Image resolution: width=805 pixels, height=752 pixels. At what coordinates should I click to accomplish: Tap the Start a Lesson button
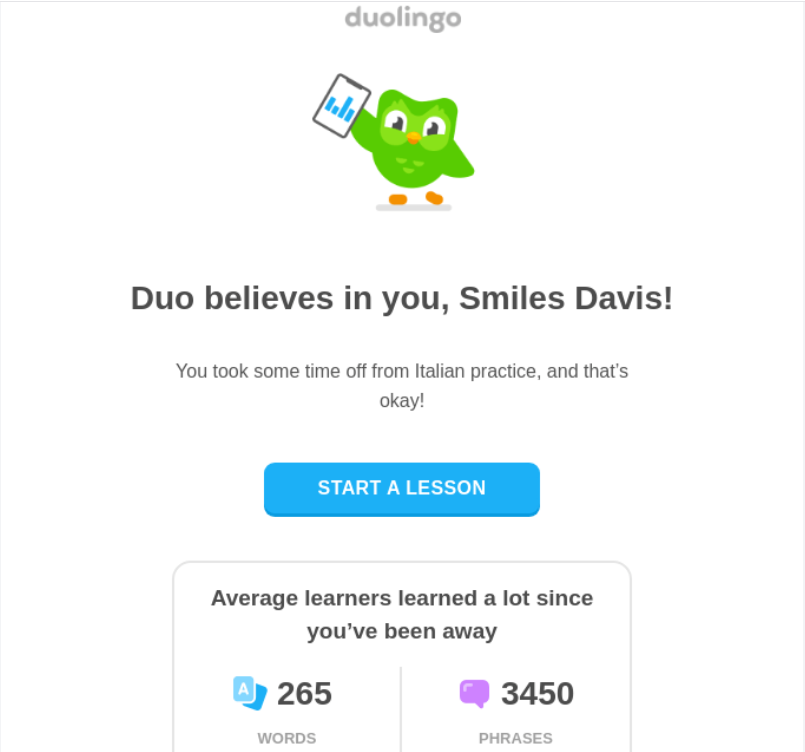401,488
